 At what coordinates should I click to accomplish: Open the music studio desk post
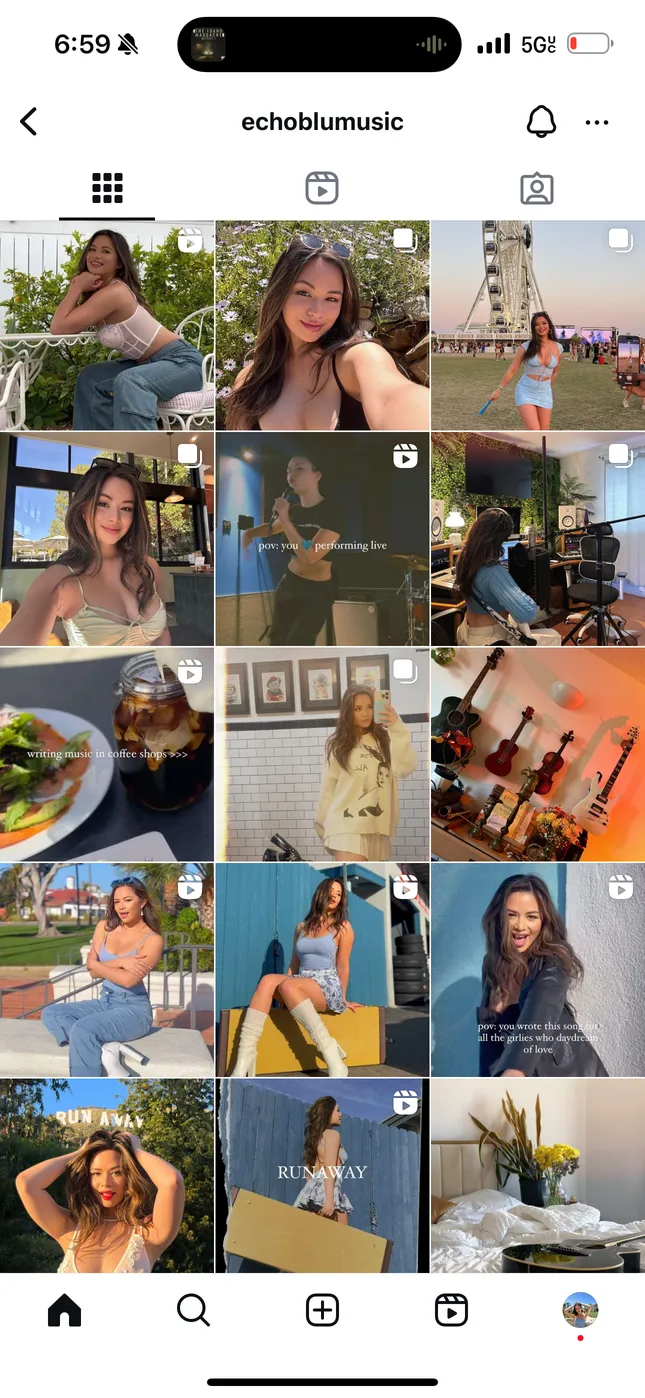point(538,538)
